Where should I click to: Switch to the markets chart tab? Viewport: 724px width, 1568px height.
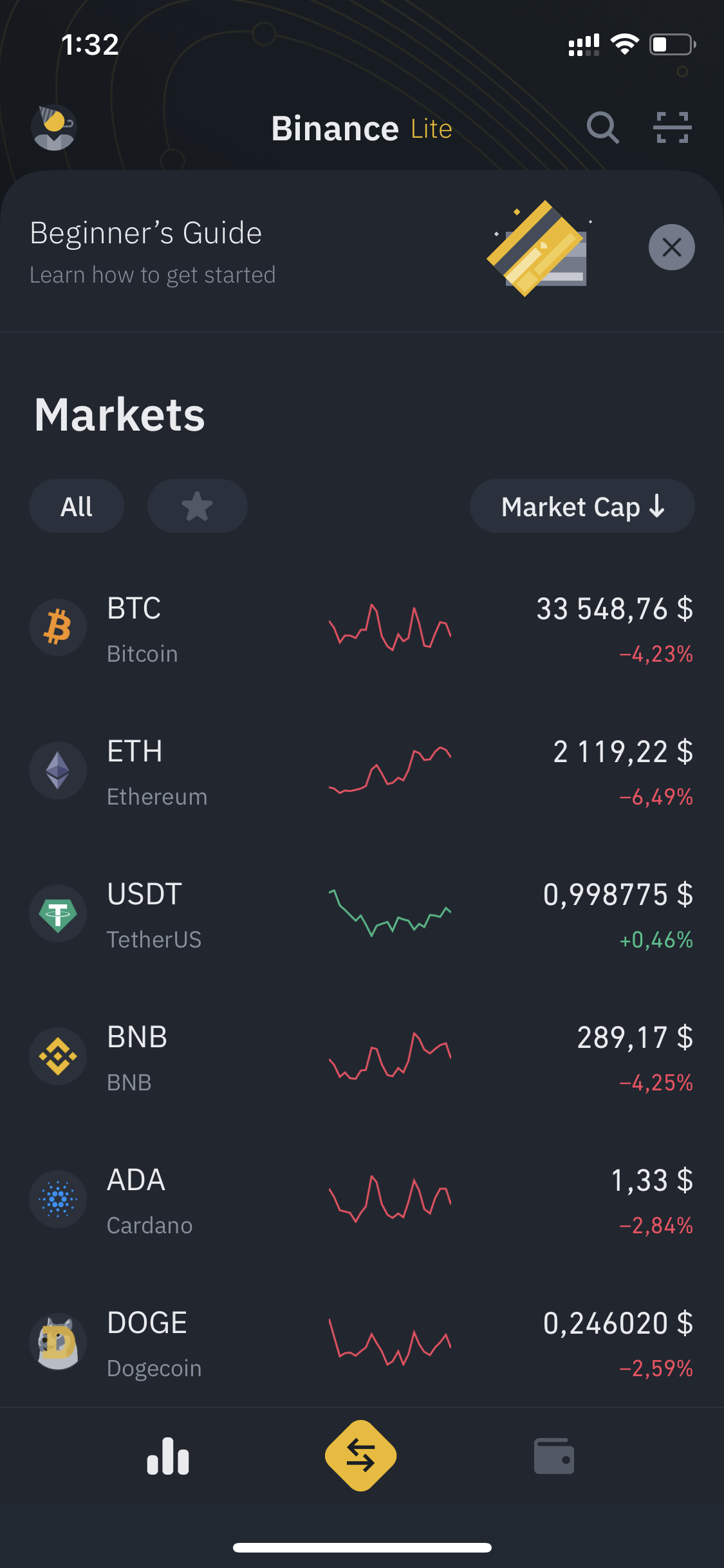pyautogui.click(x=168, y=1456)
